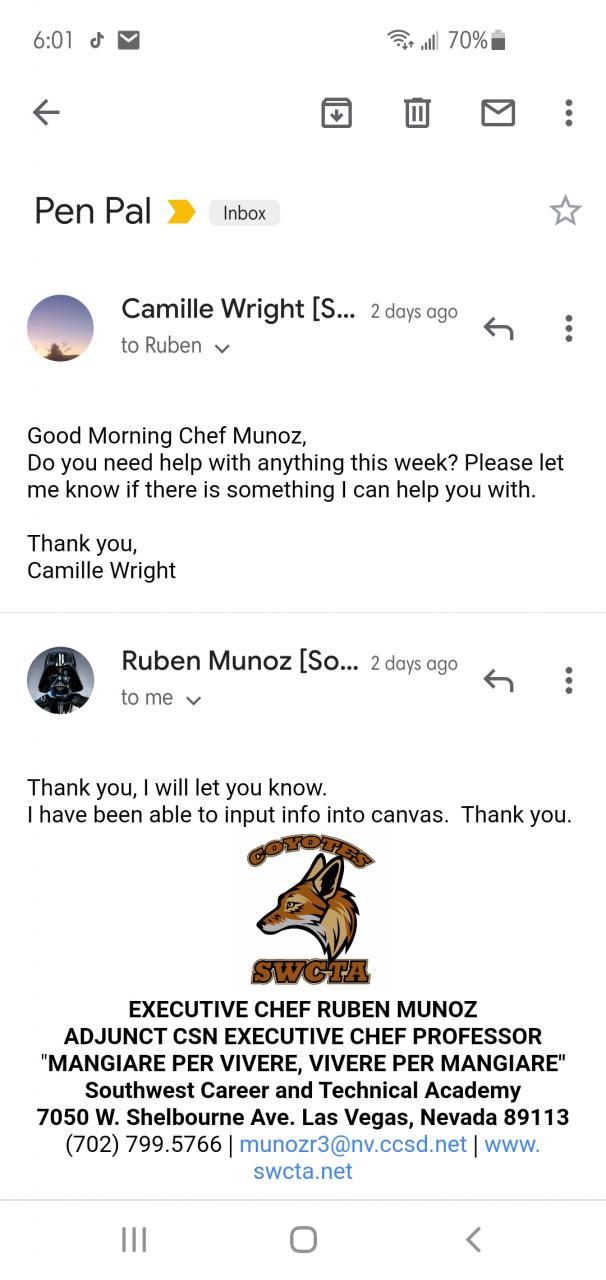Show recent apps

133,1240
